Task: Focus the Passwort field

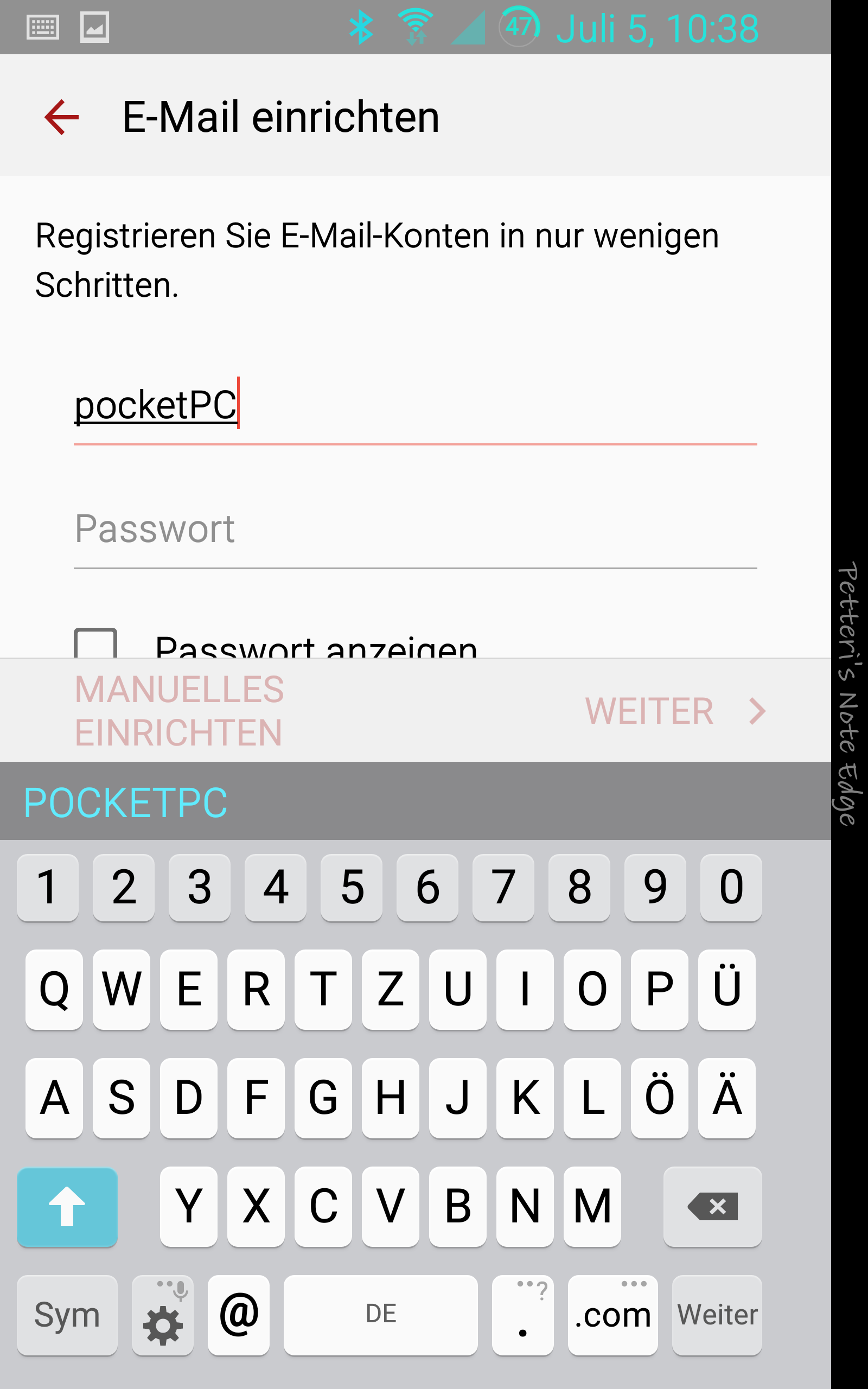Action: (415, 528)
